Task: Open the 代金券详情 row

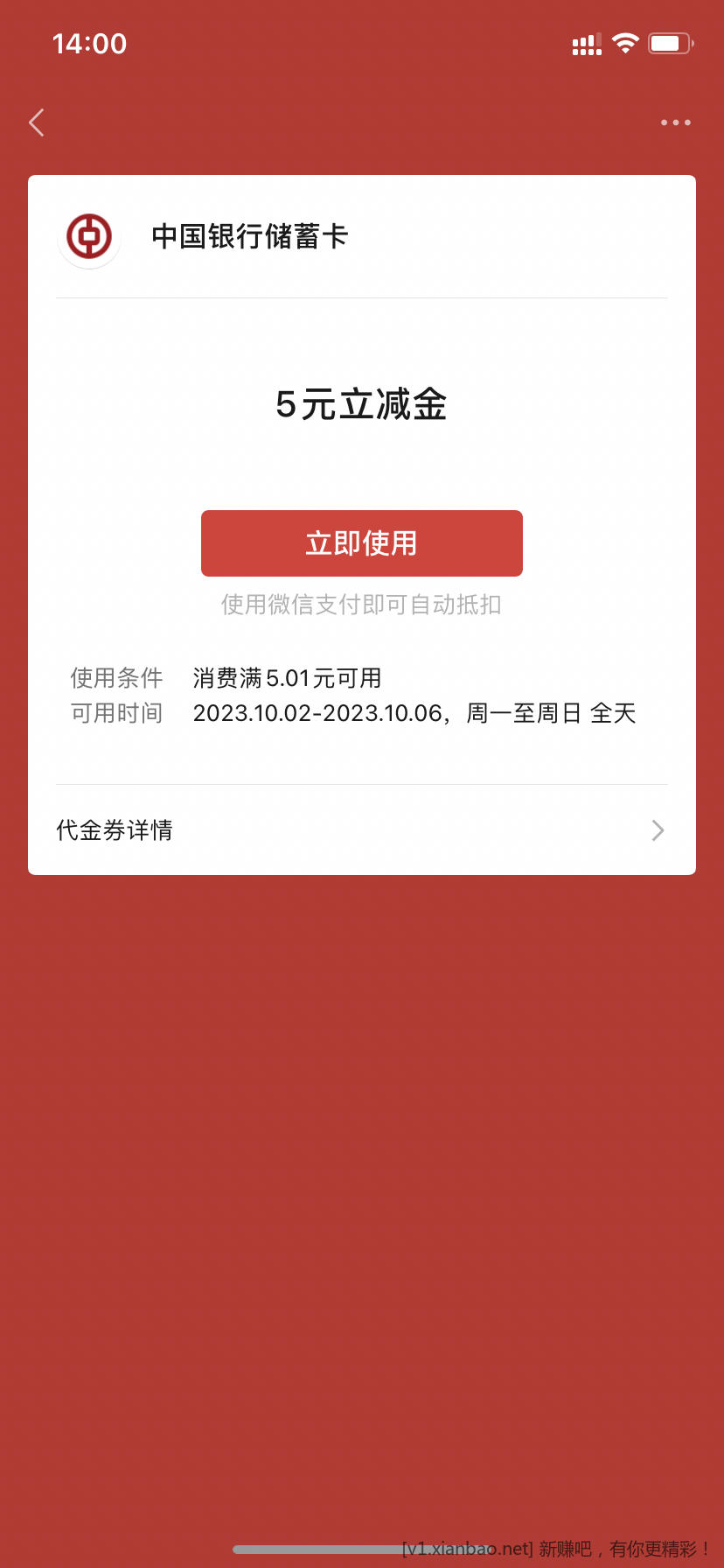Action: (x=362, y=830)
